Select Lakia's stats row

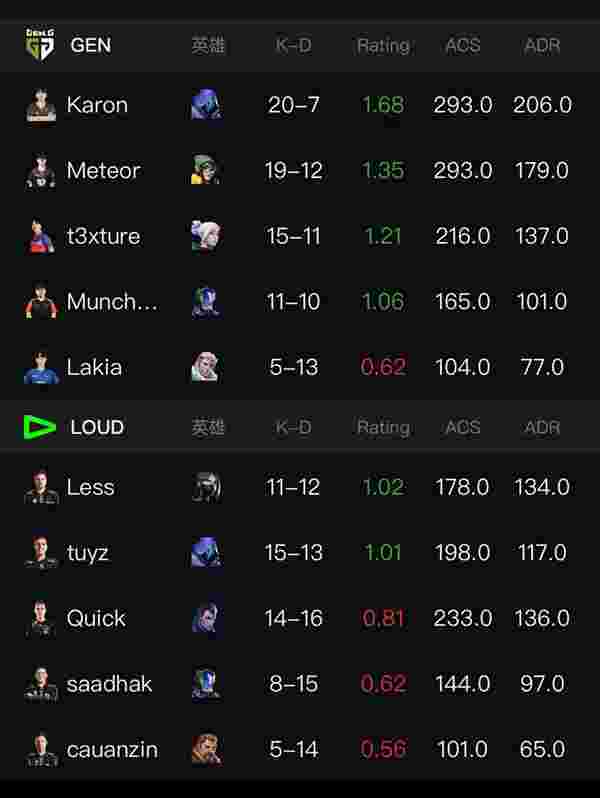[x=94, y=367]
